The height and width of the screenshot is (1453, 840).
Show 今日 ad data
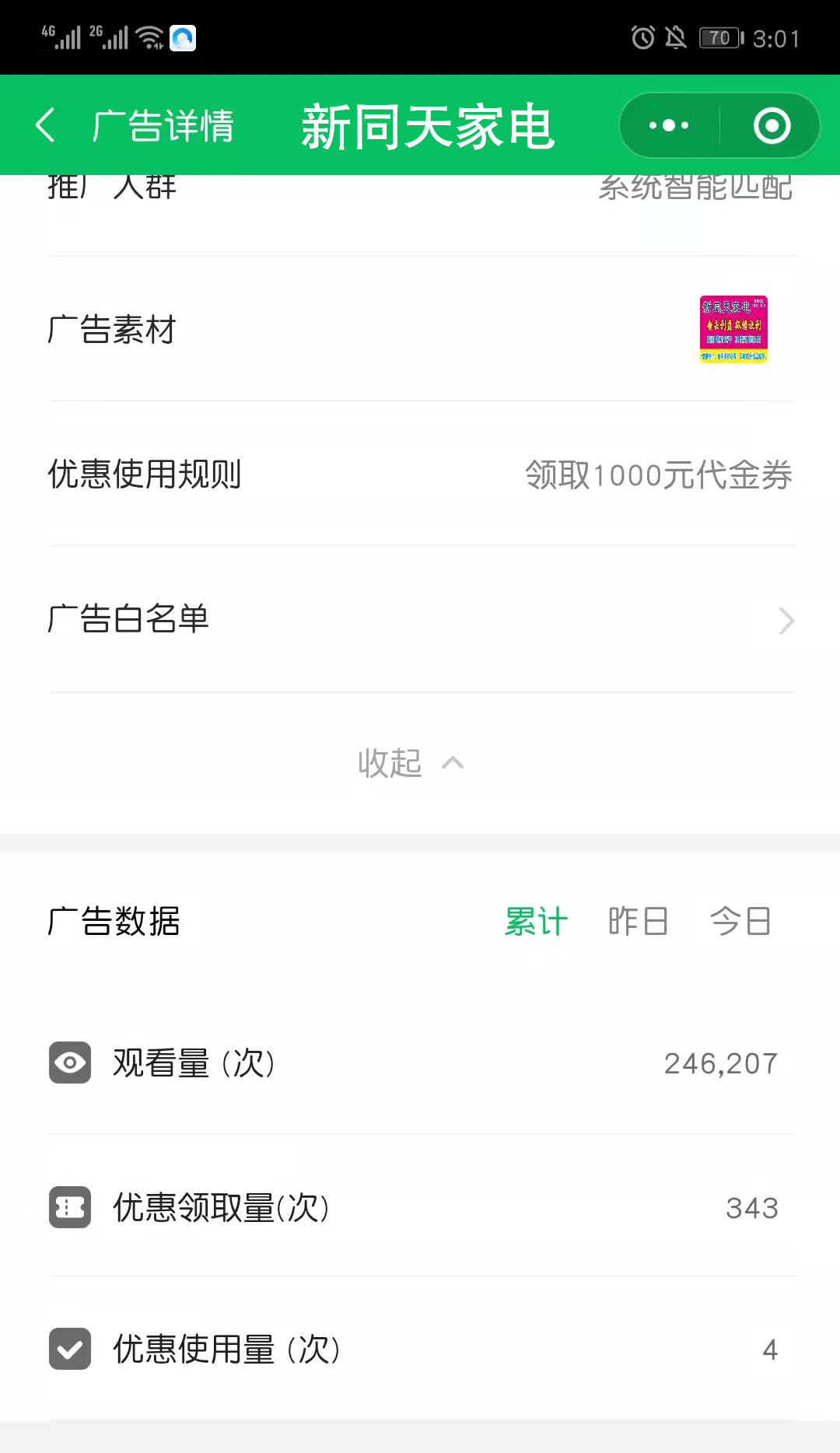(x=740, y=922)
